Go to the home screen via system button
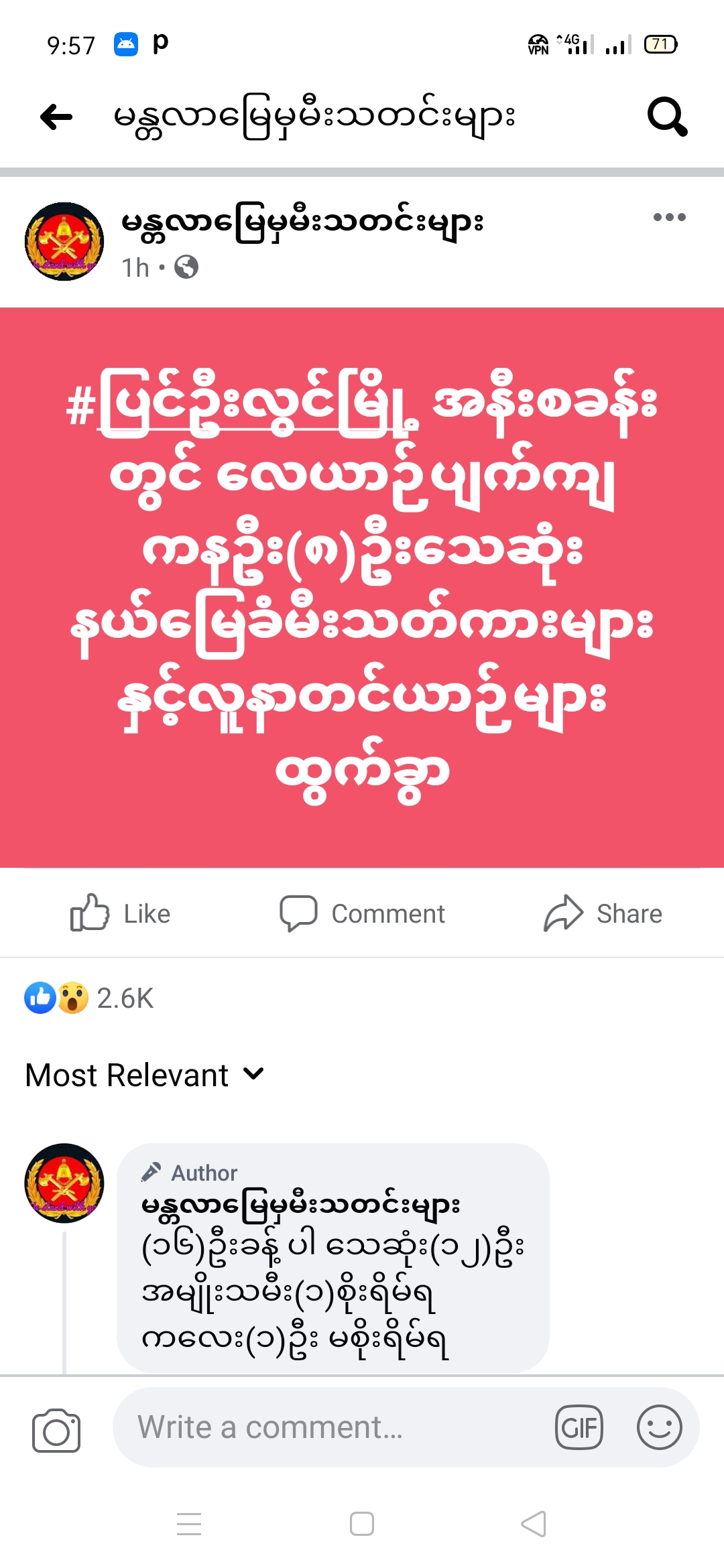The width and height of the screenshot is (724, 1568). click(362, 1524)
